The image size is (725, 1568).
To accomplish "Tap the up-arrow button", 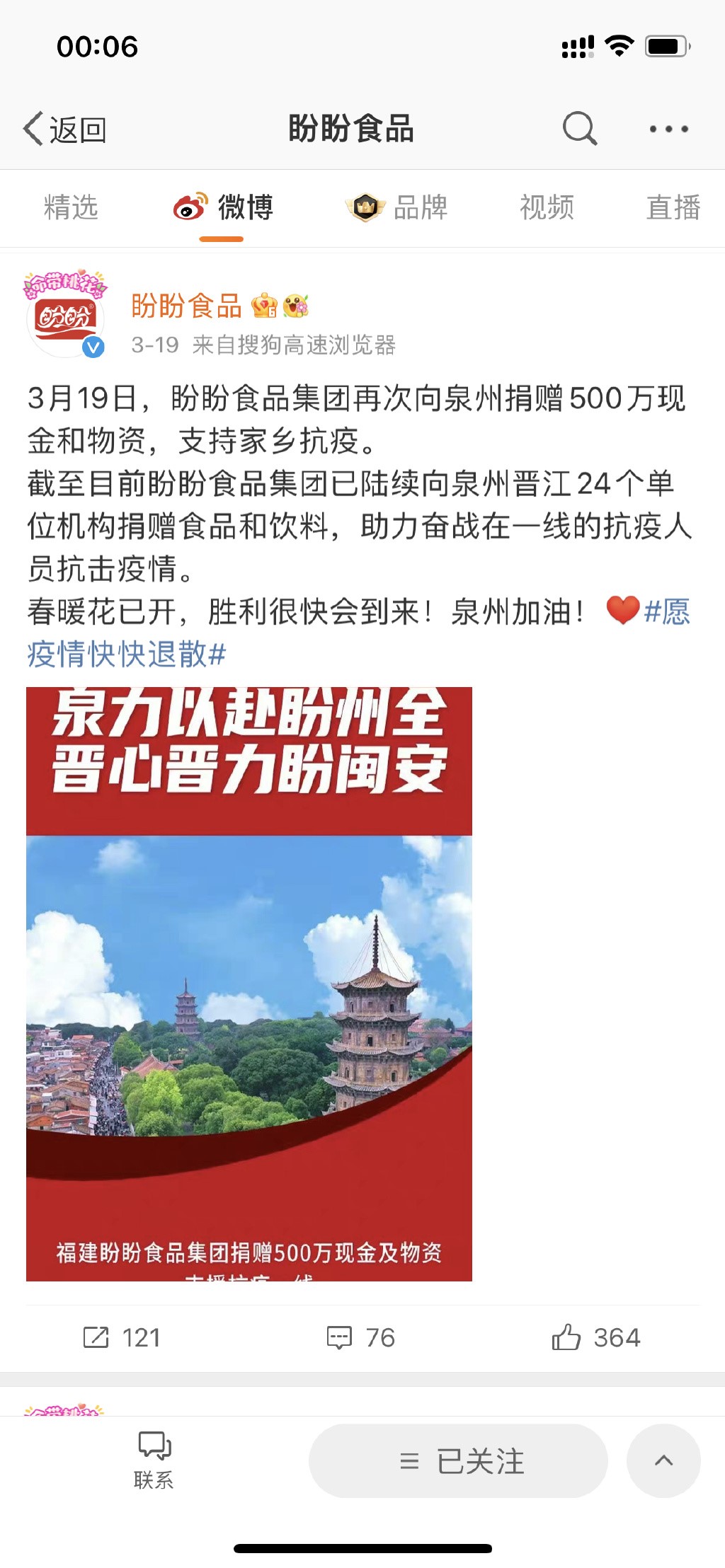I will pyautogui.click(x=663, y=1460).
